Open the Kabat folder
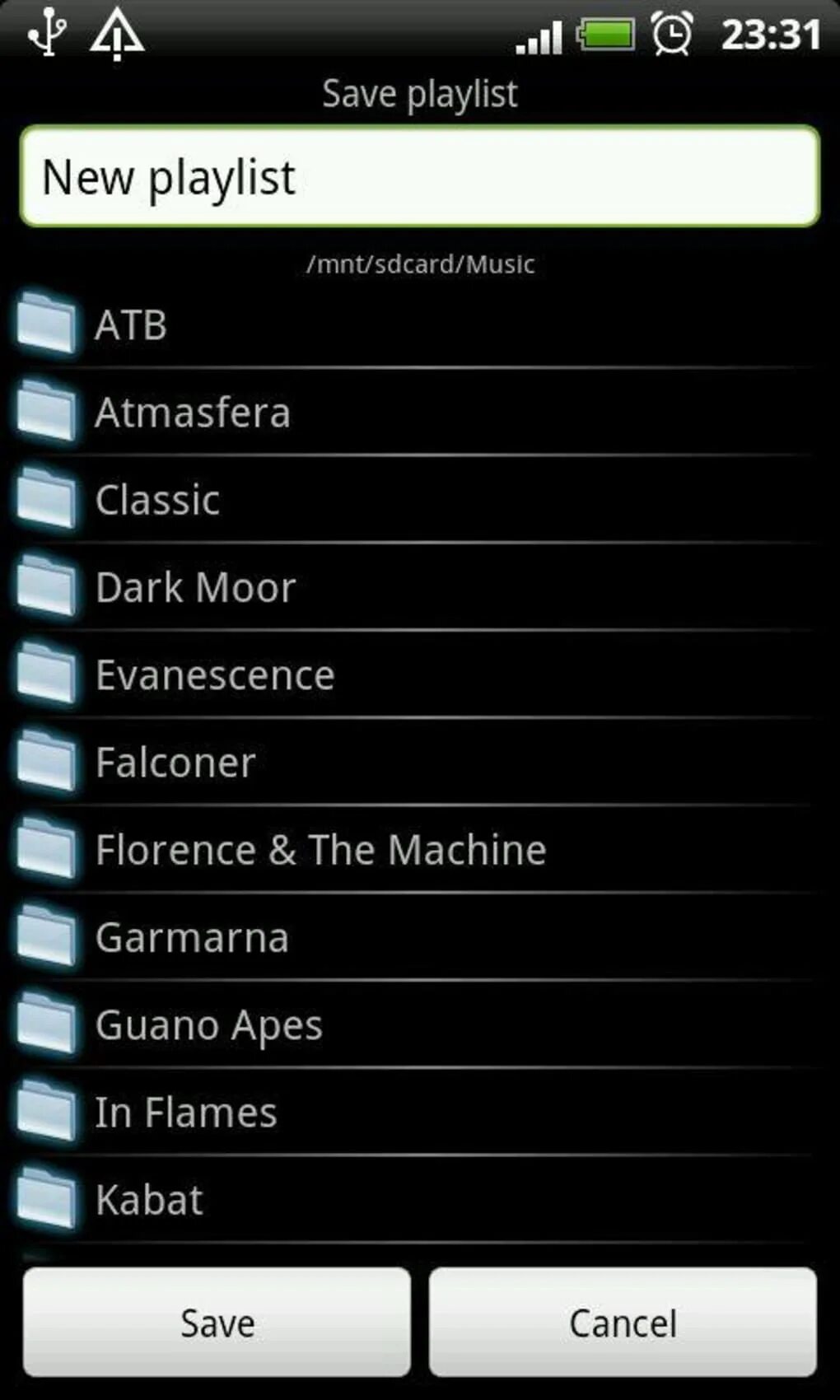840x1400 pixels. (420, 1199)
